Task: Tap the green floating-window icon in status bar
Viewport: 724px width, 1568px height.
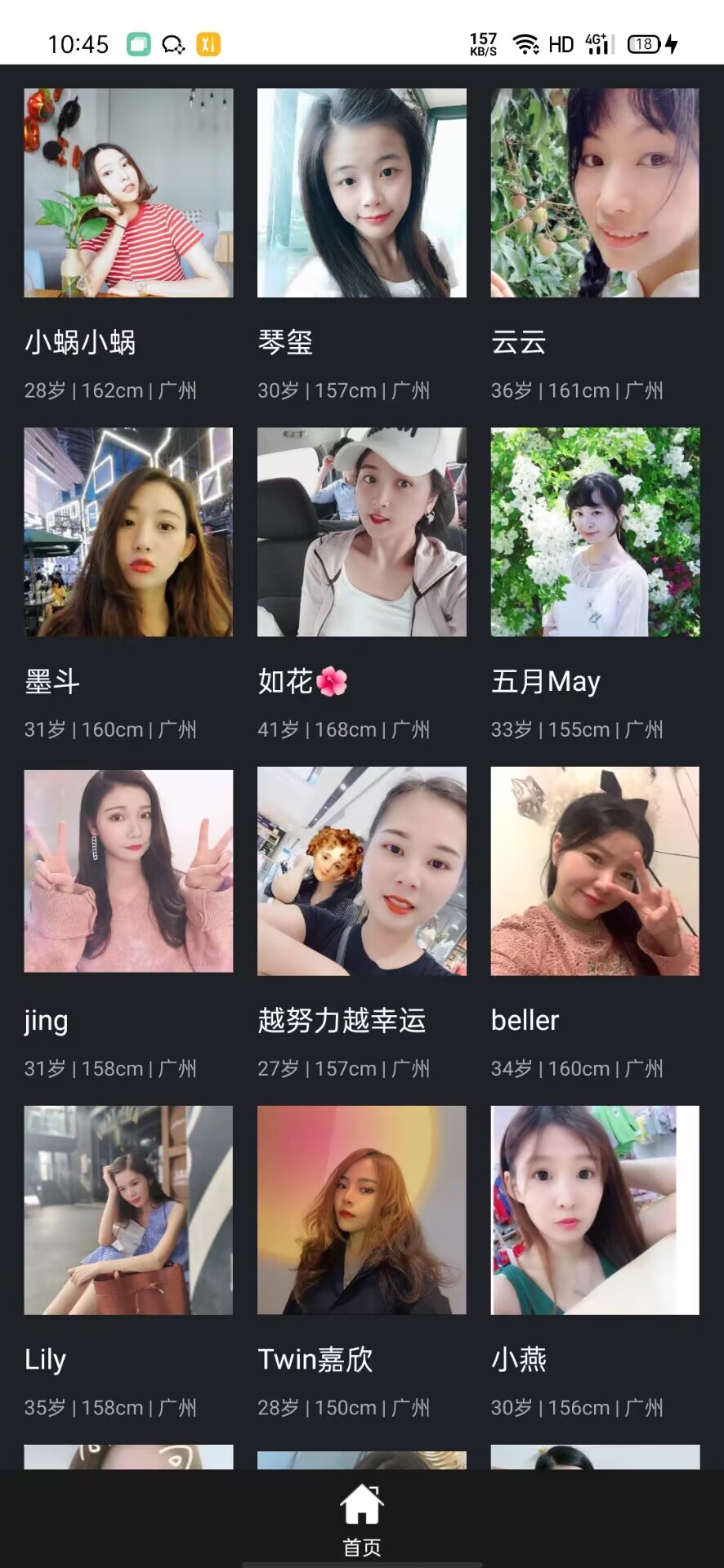Action: pyautogui.click(x=138, y=43)
